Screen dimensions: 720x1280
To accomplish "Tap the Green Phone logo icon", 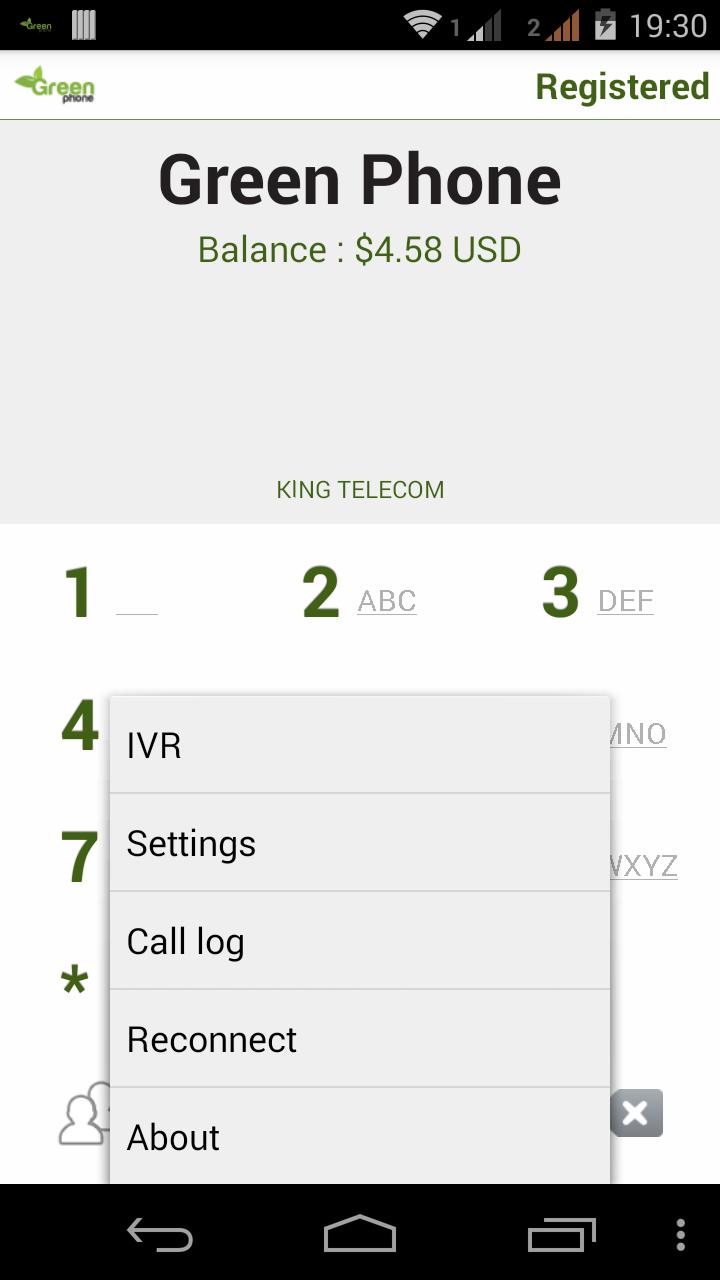I will [55, 85].
